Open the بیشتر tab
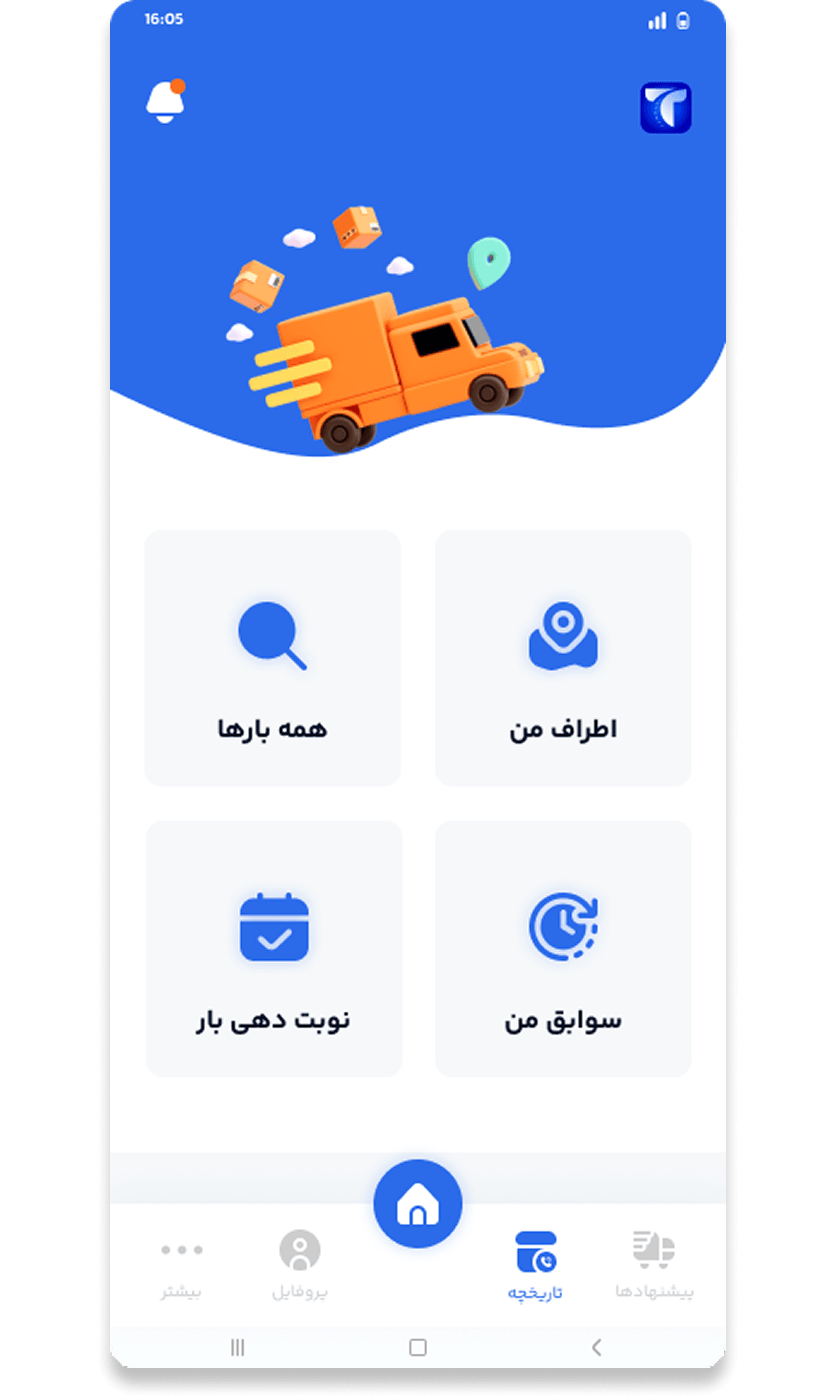The height and width of the screenshot is (1400, 836). (181, 1265)
